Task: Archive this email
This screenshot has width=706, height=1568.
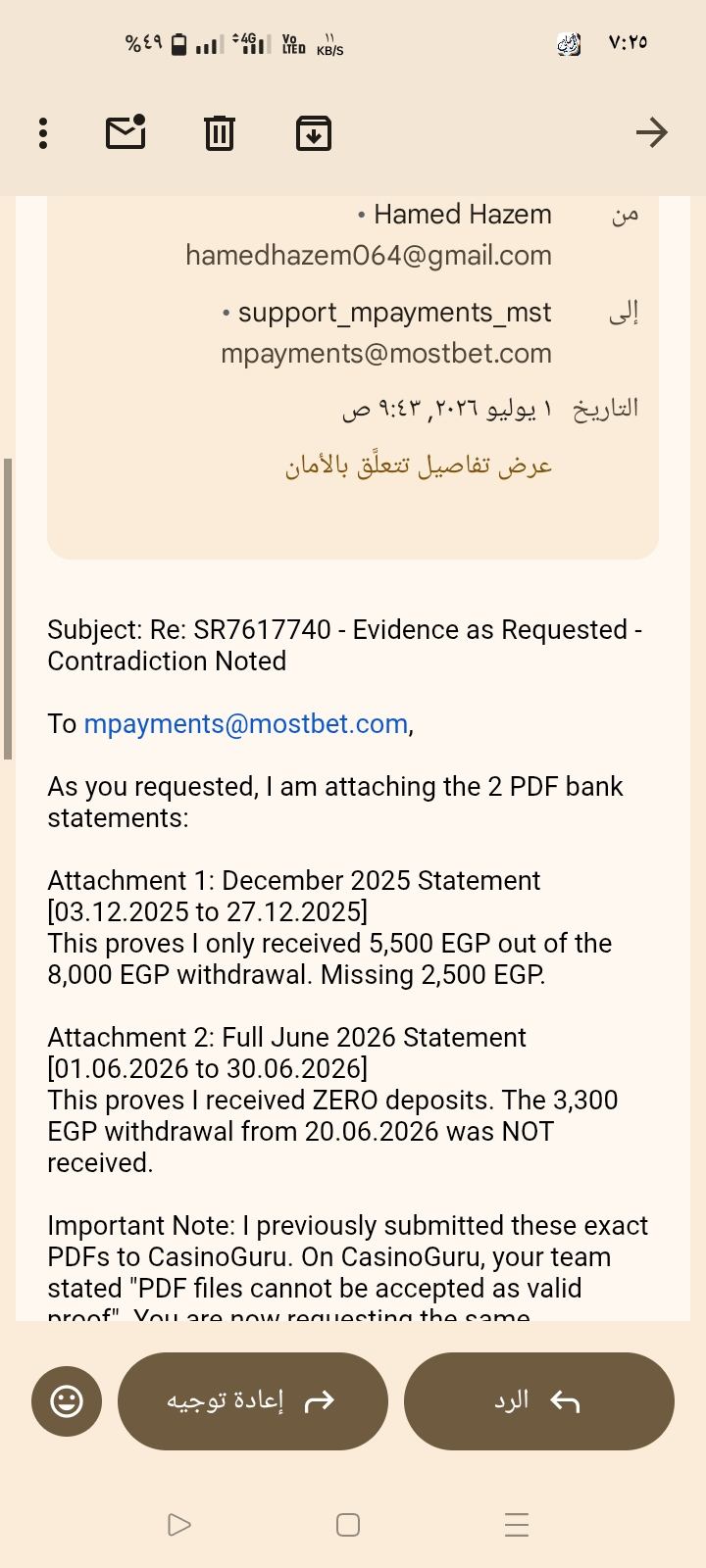Action: 314,133
